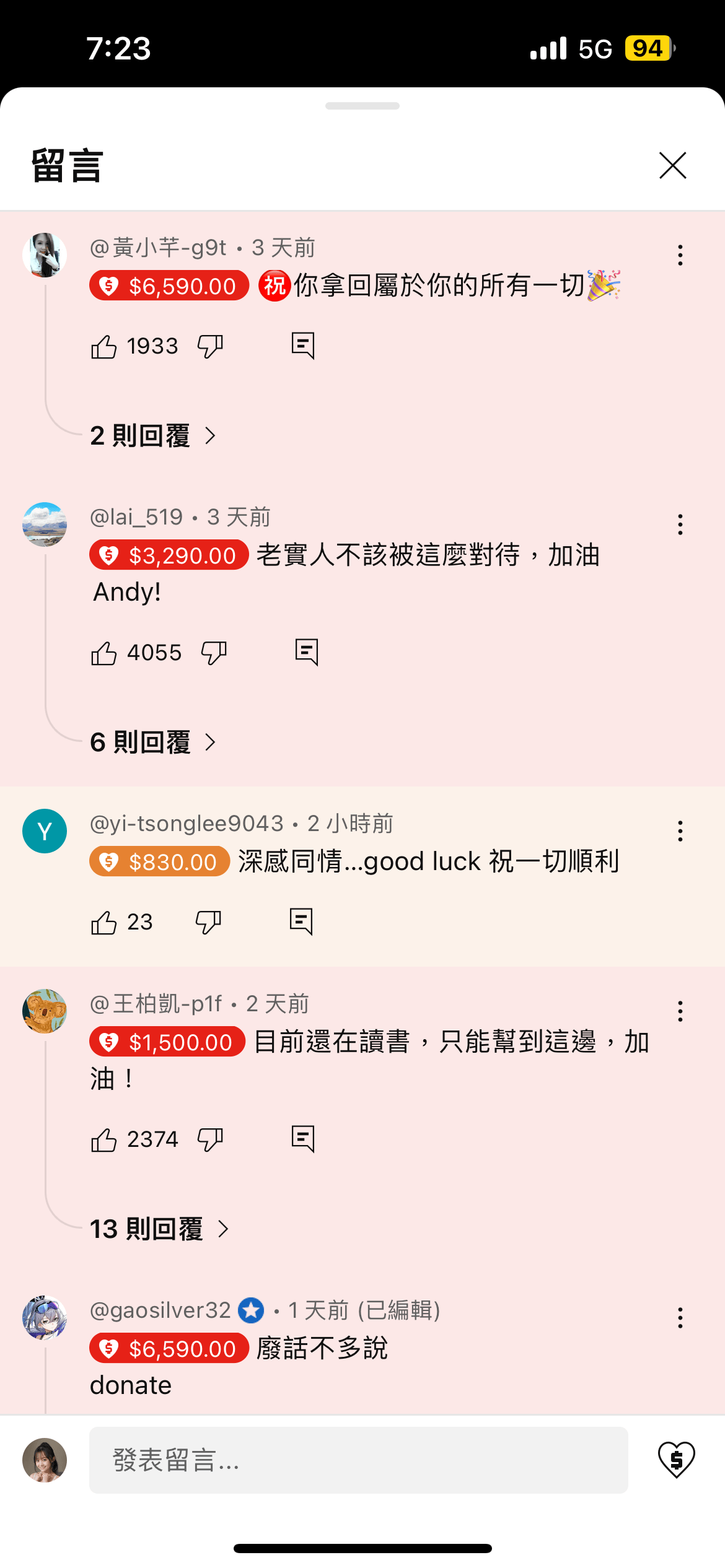Open options menu for yi-tsonglee9043's comment
The height and width of the screenshot is (1568, 725).
click(x=680, y=831)
